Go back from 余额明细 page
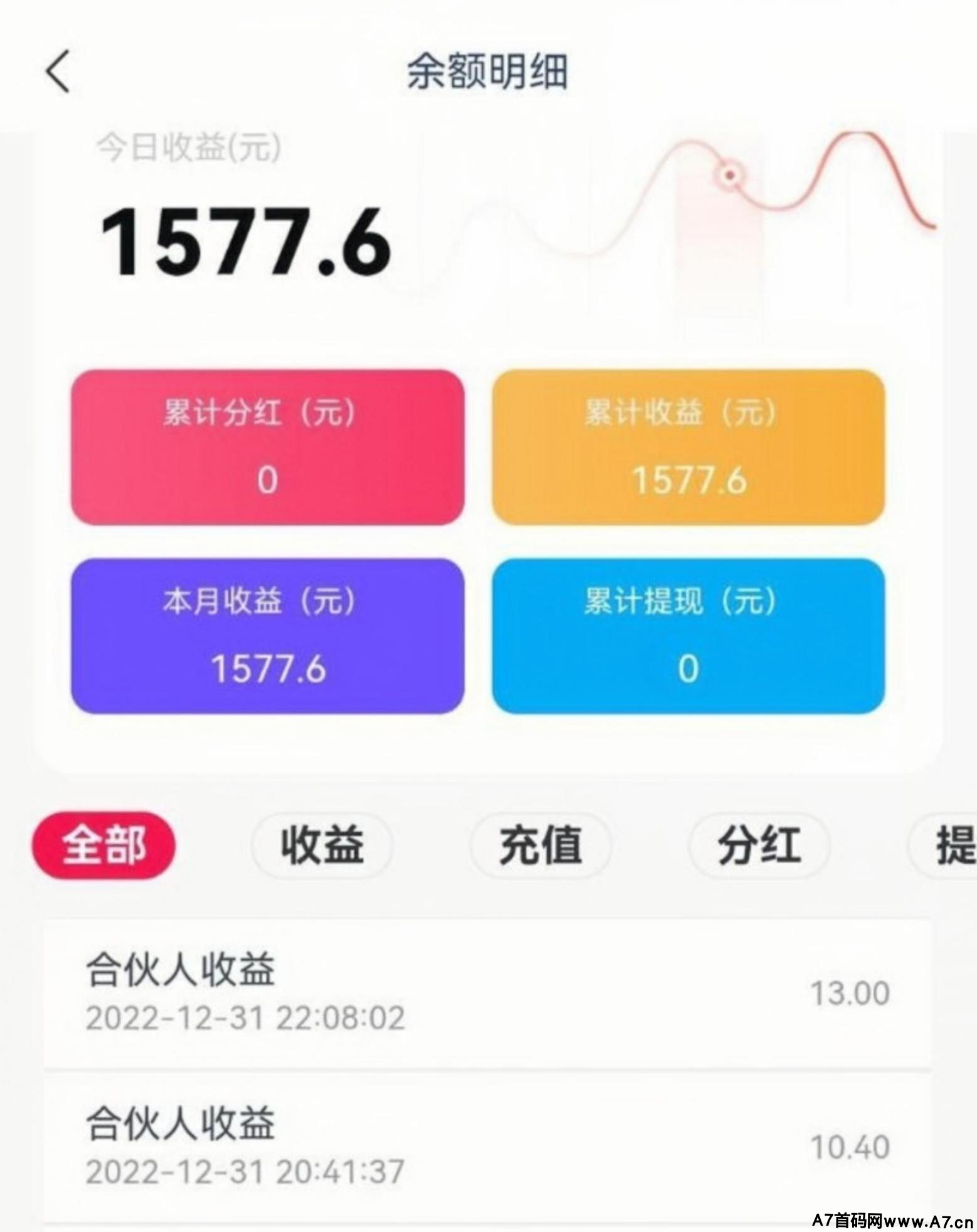The width and height of the screenshot is (977, 1232). pos(58,72)
